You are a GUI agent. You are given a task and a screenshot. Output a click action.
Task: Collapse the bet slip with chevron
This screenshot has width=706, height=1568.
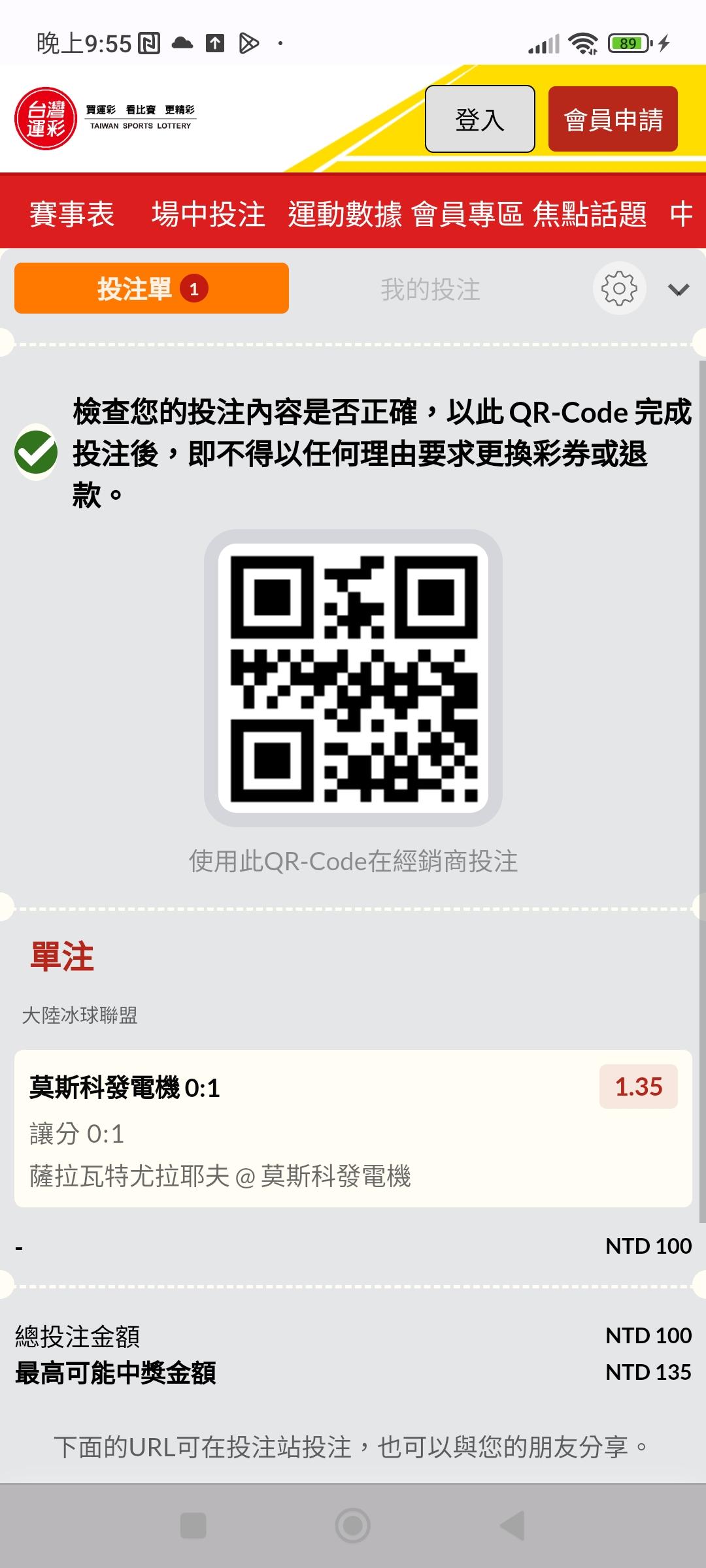pos(679,289)
